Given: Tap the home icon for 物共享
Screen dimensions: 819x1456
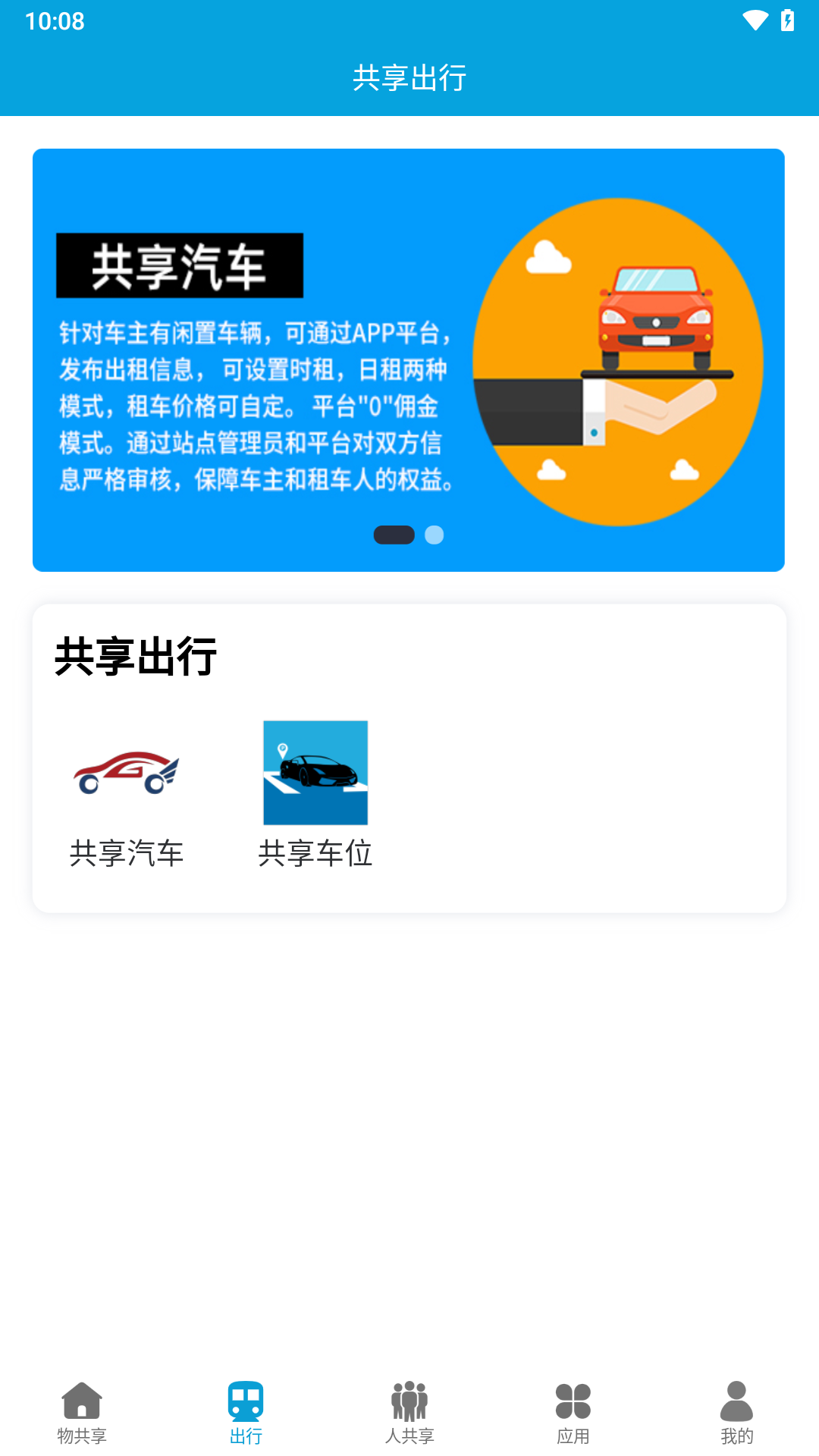Looking at the screenshot, I should pos(81,1401).
